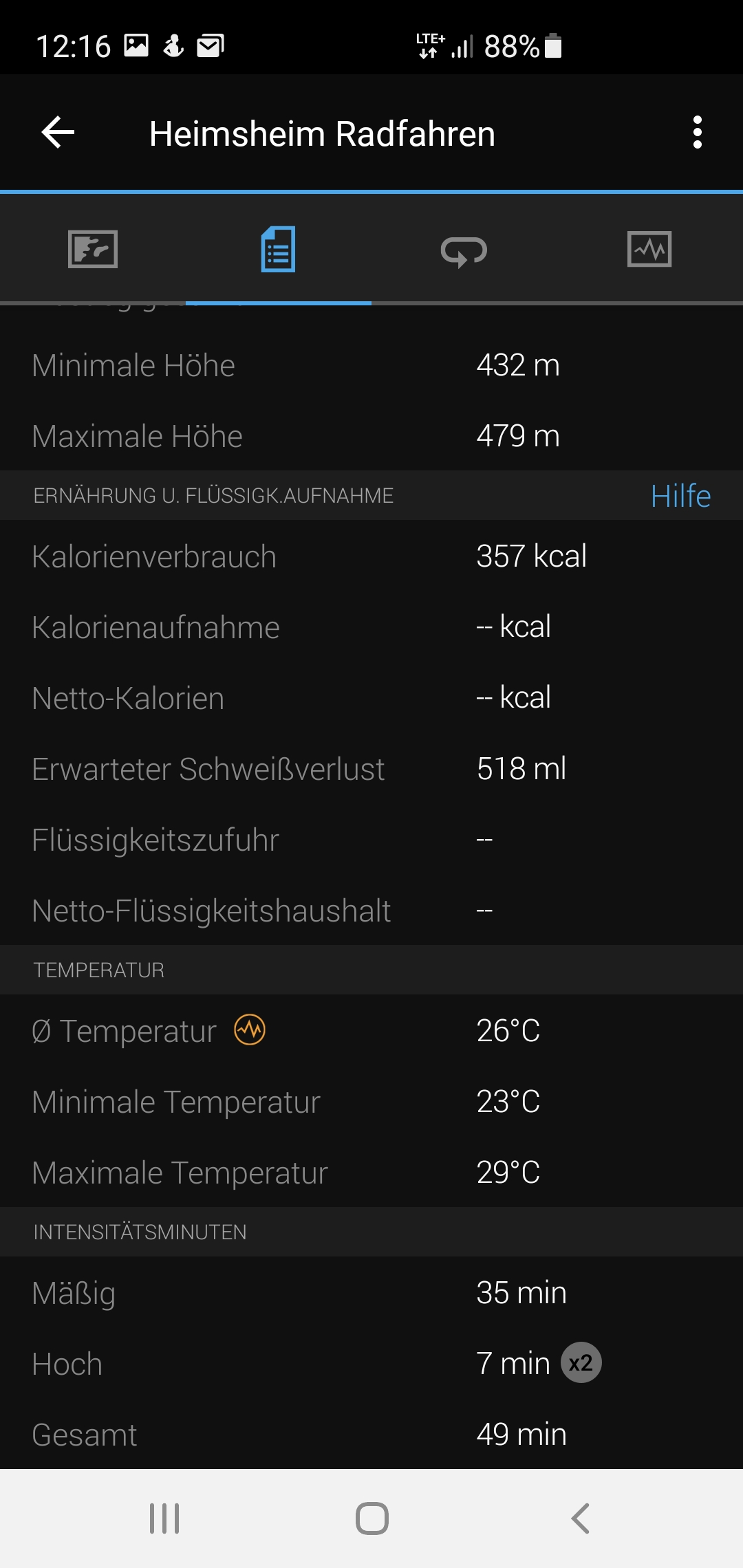This screenshot has height=1568, width=743.
Task: Open the Hilfe link for nutrition
Action: (x=680, y=496)
